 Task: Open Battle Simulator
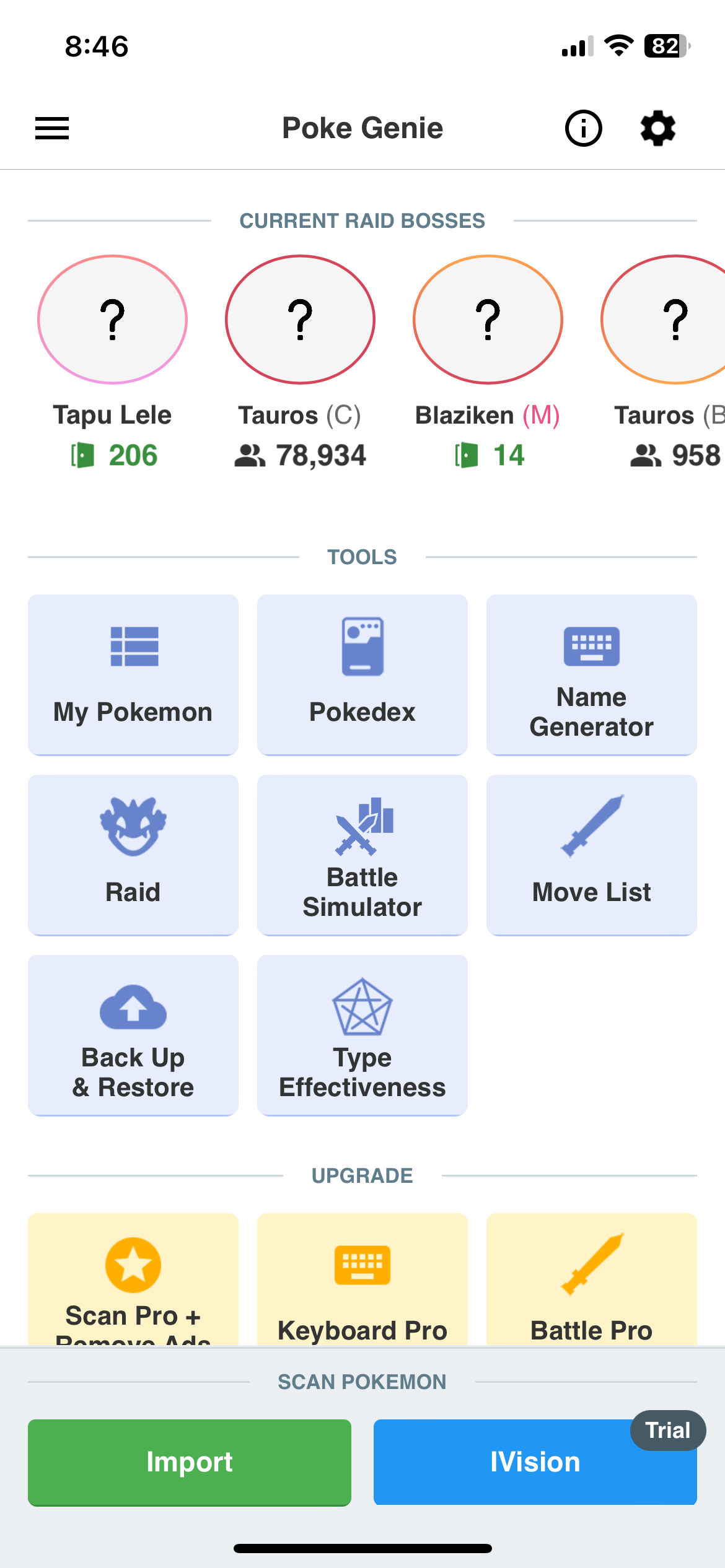click(x=362, y=855)
